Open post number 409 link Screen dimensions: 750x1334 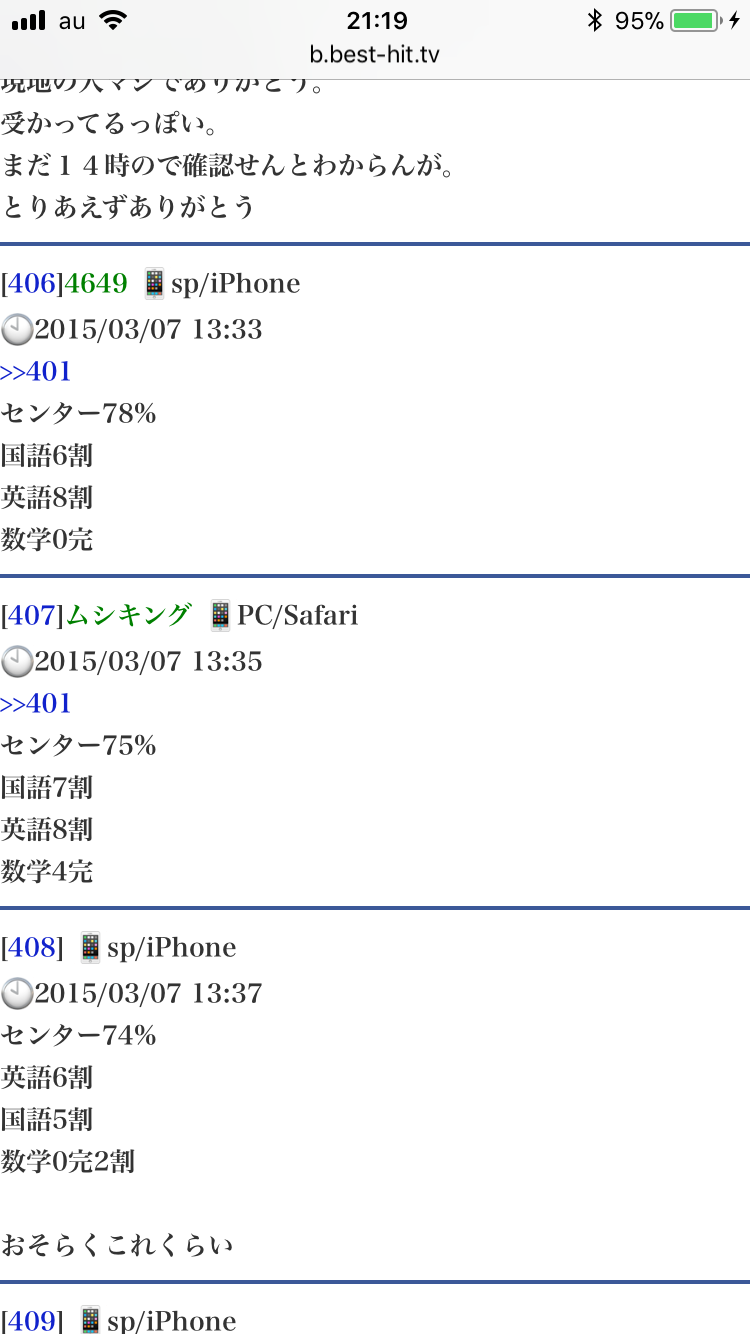point(32,1320)
